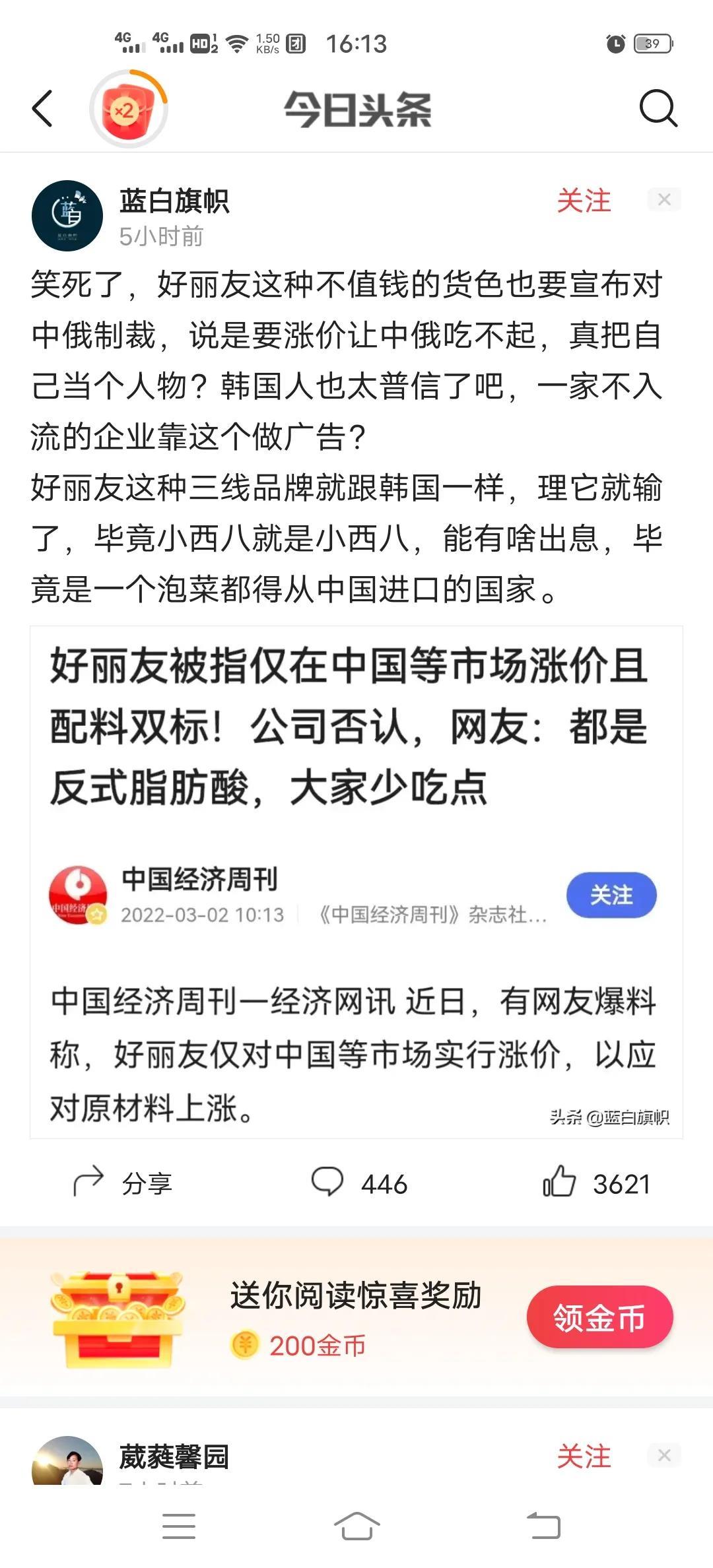Claim coins with 领金币 button

(599, 1318)
